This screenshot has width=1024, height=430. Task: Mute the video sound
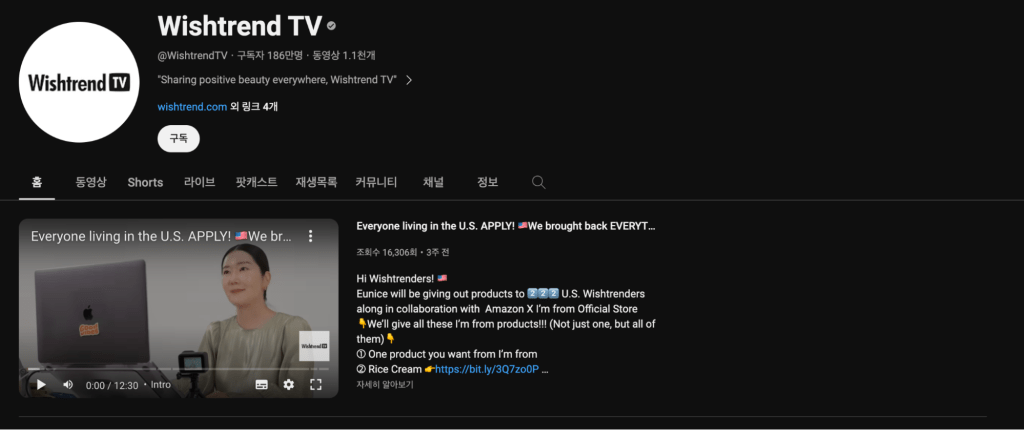(x=68, y=384)
